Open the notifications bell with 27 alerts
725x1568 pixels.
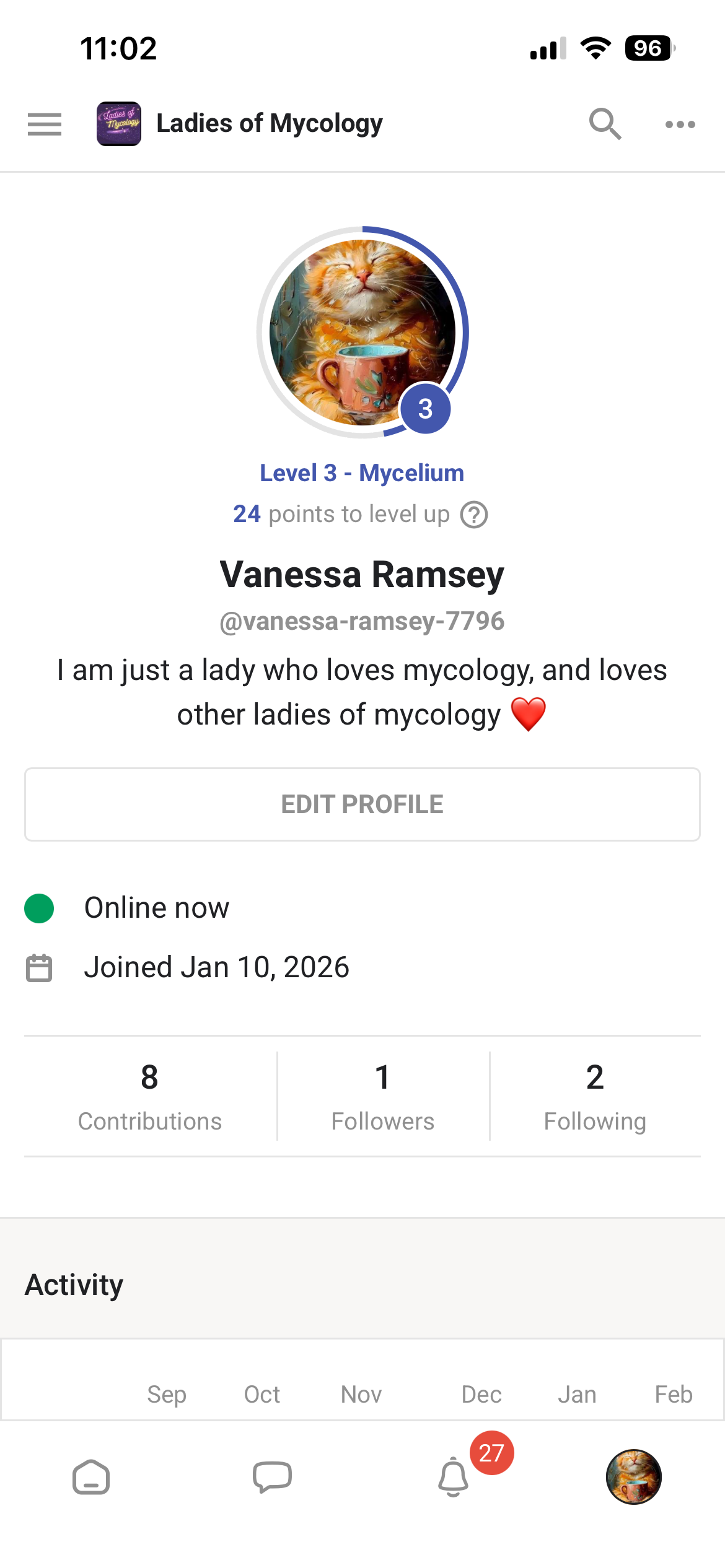(x=454, y=1477)
